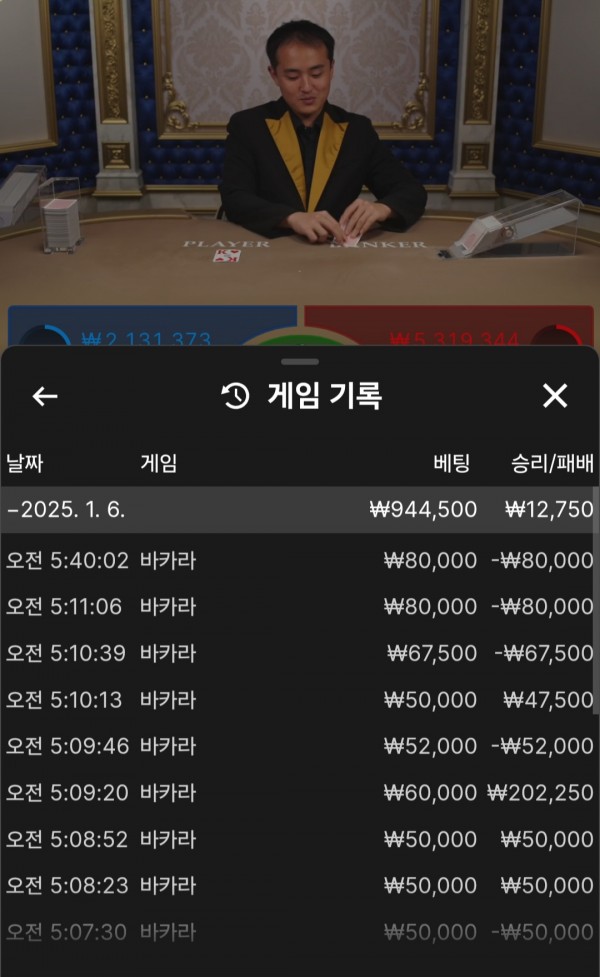Viewport: 600px width, 977px height.
Task: Close the game history panel
Action: pyautogui.click(x=555, y=396)
